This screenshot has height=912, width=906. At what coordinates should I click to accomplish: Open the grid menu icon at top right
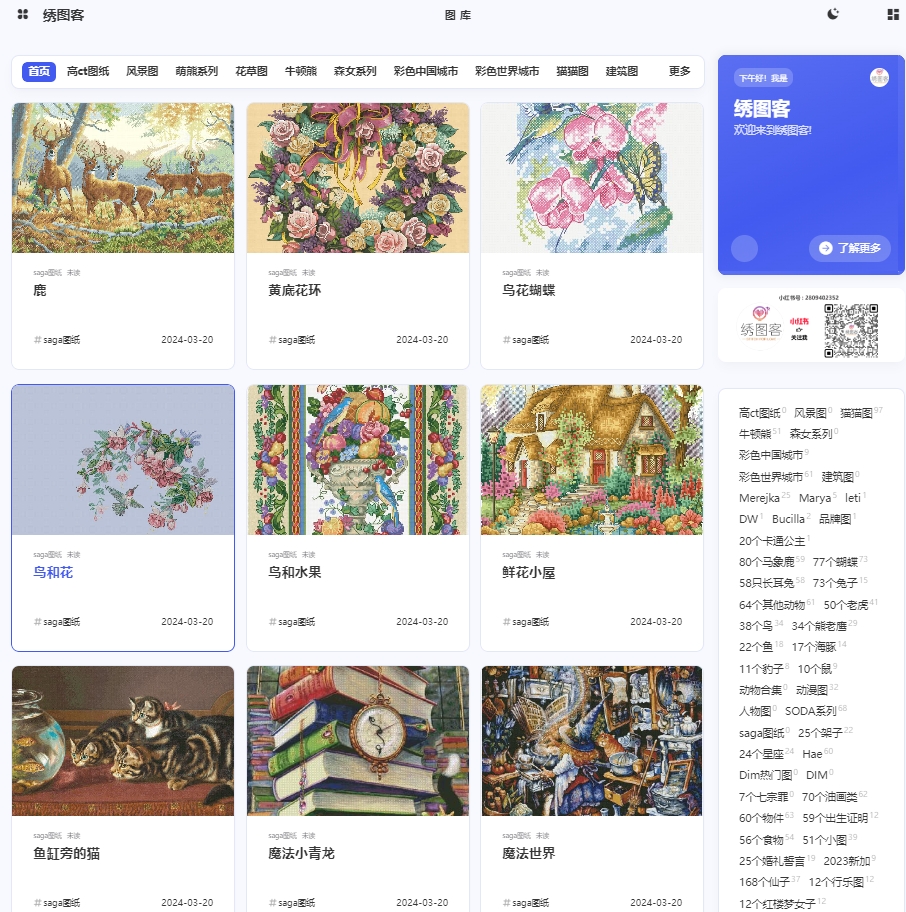(893, 14)
